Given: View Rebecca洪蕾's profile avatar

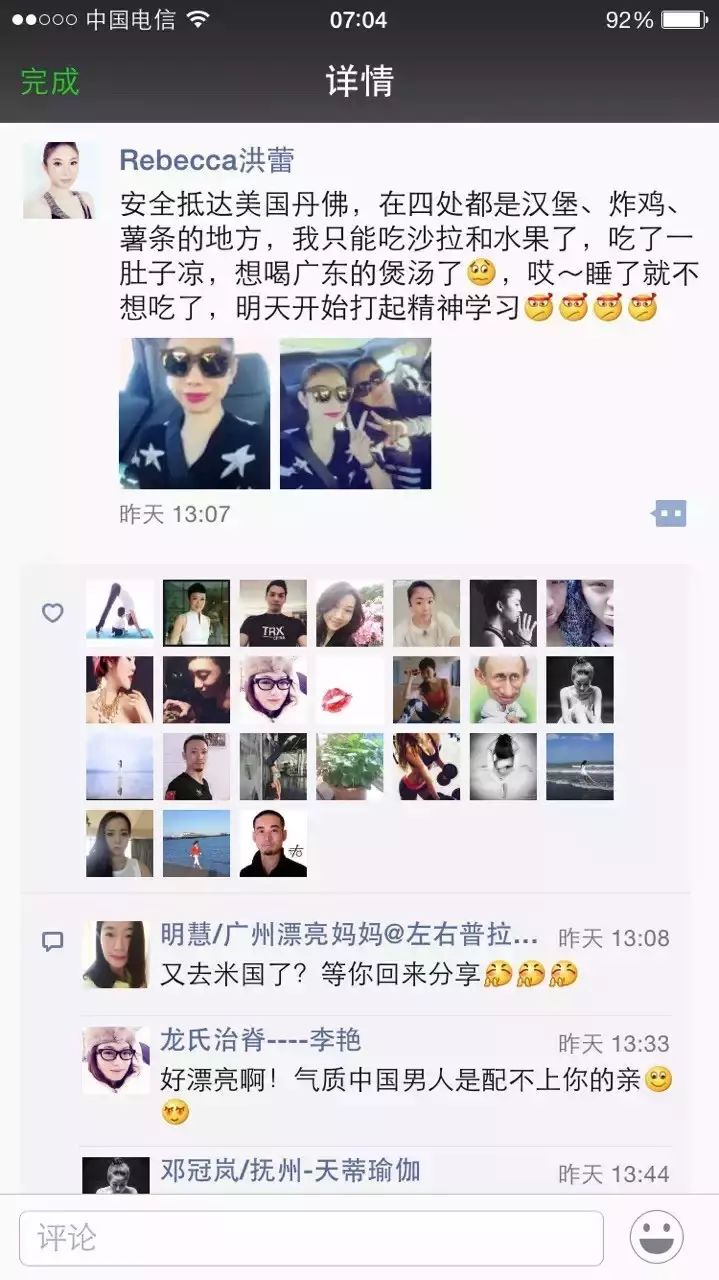Looking at the screenshot, I should (x=58, y=180).
